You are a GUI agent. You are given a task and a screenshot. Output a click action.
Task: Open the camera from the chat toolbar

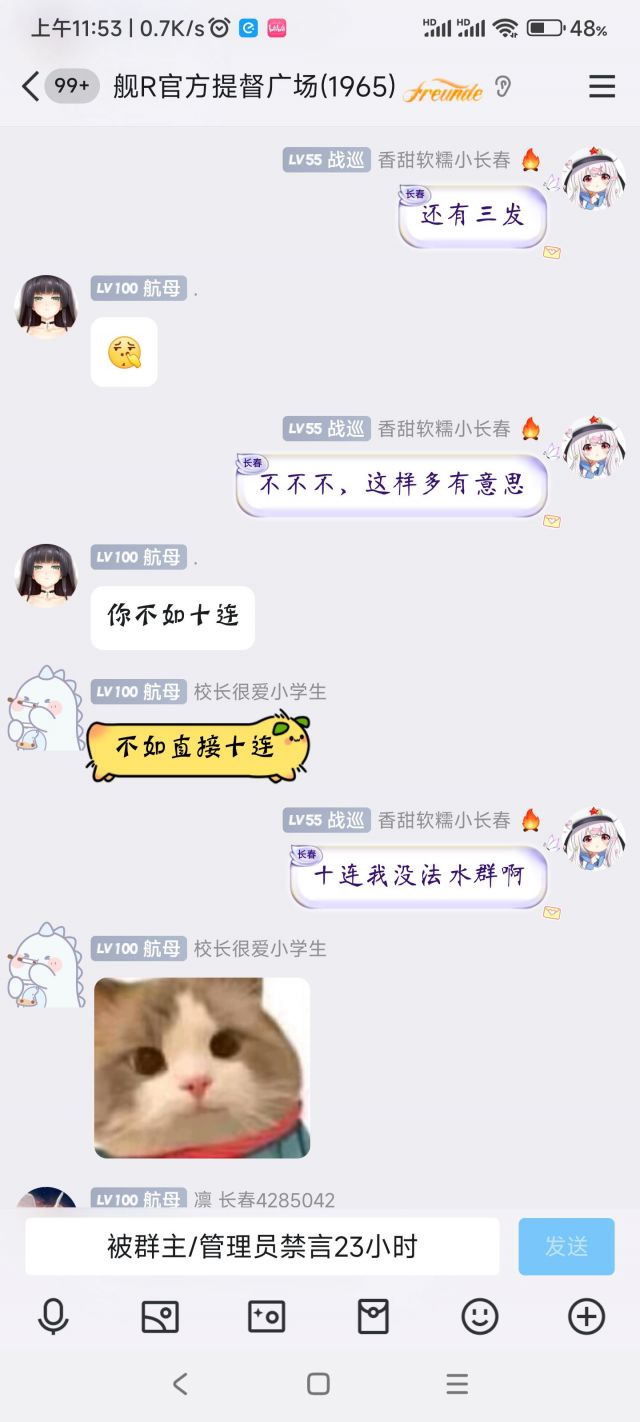(x=267, y=1317)
